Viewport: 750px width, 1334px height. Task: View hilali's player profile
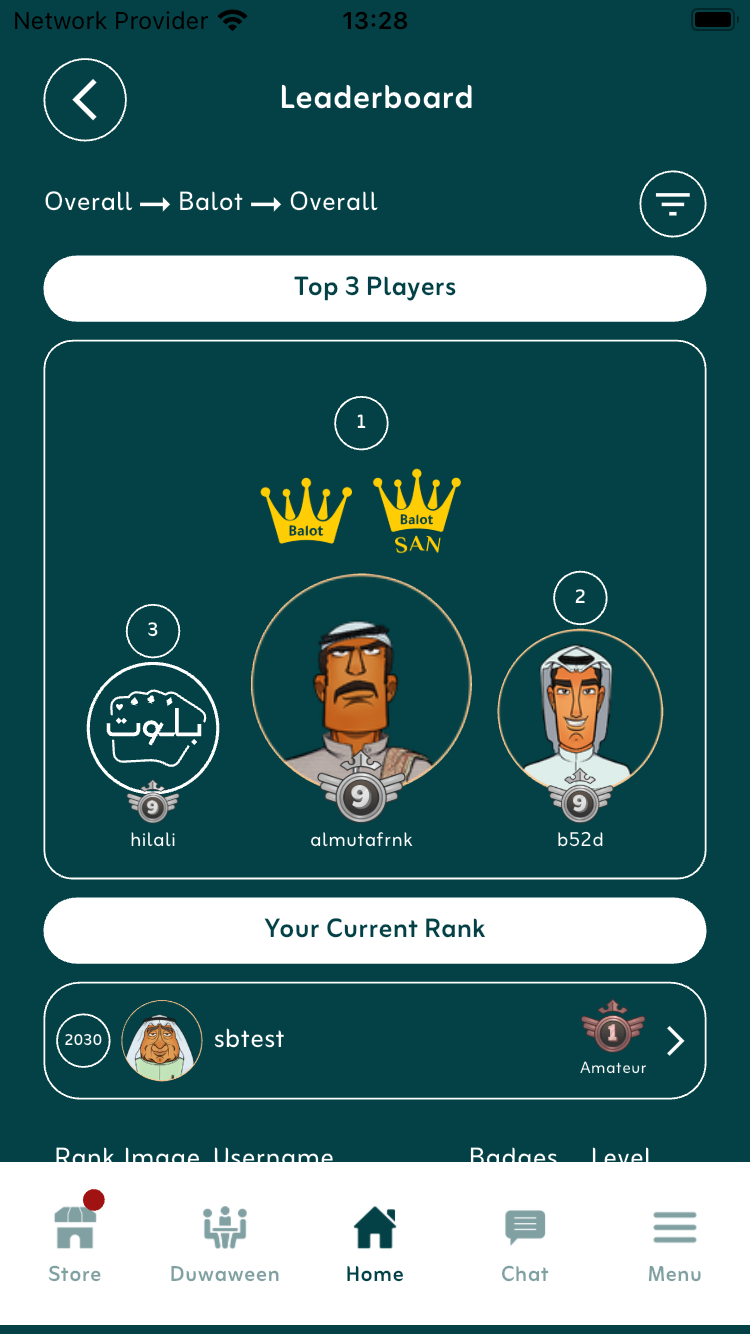(x=153, y=727)
